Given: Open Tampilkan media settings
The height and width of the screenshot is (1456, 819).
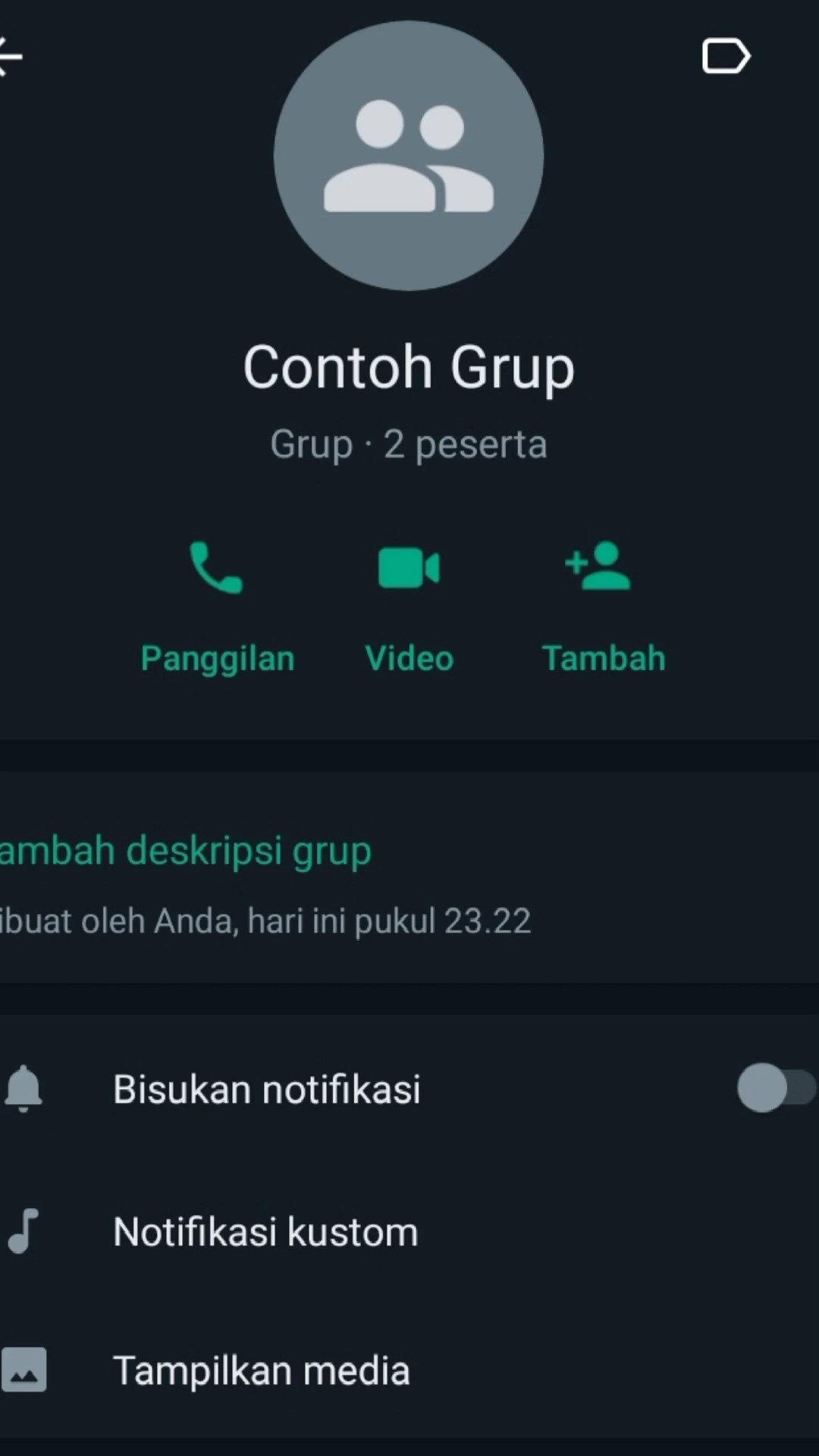Looking at the screenshot, I should (409, 1370).
